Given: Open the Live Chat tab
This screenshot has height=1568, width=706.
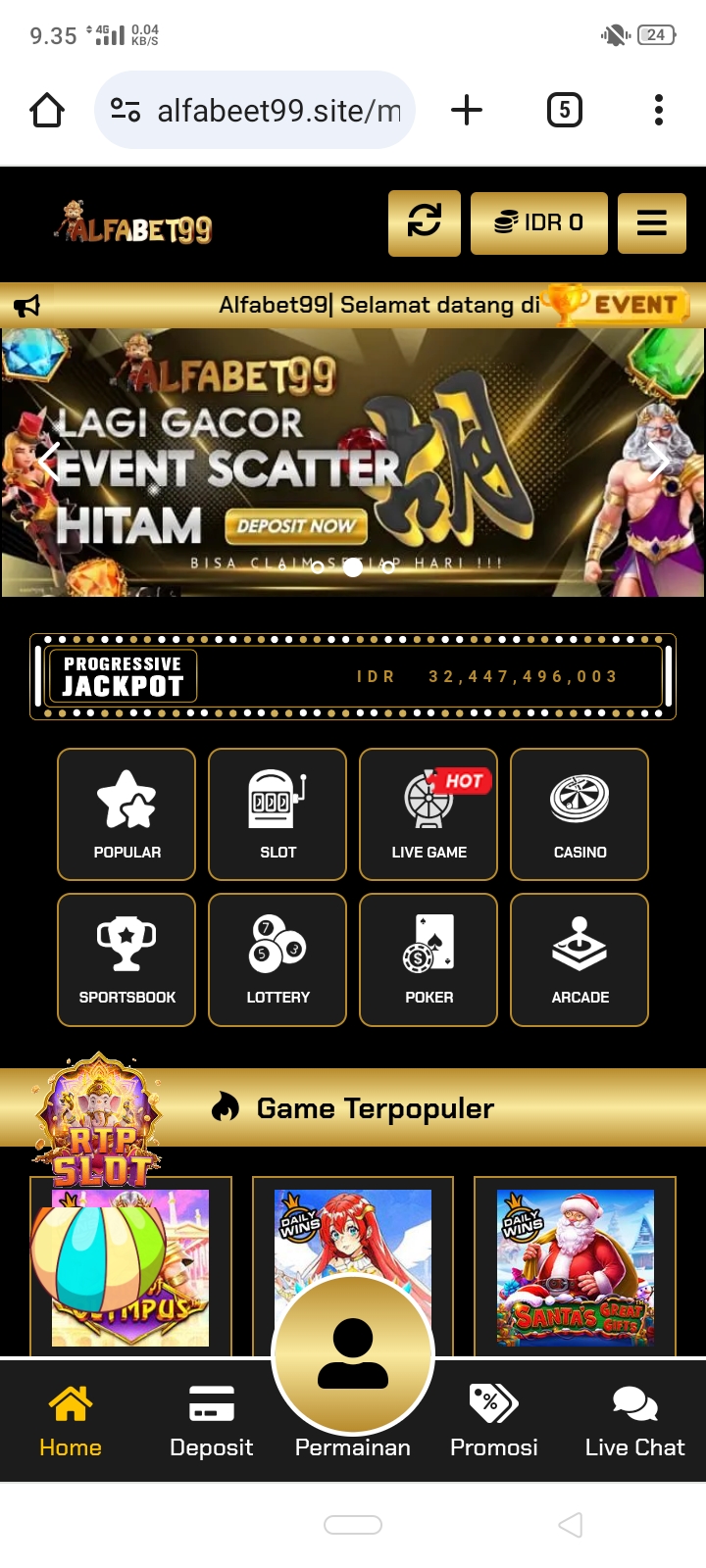Looking at the screenshot, I should point(634,1421).
